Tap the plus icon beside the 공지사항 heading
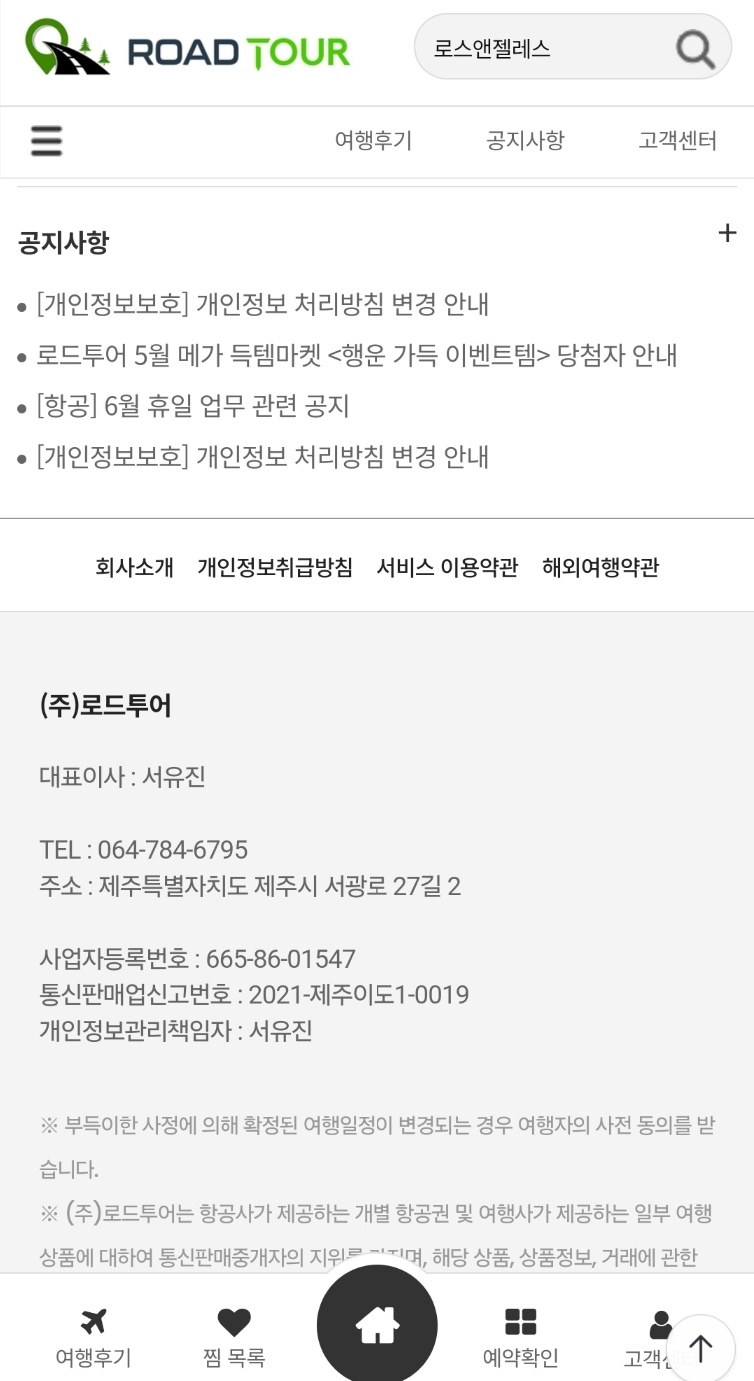 click(727, 234)
